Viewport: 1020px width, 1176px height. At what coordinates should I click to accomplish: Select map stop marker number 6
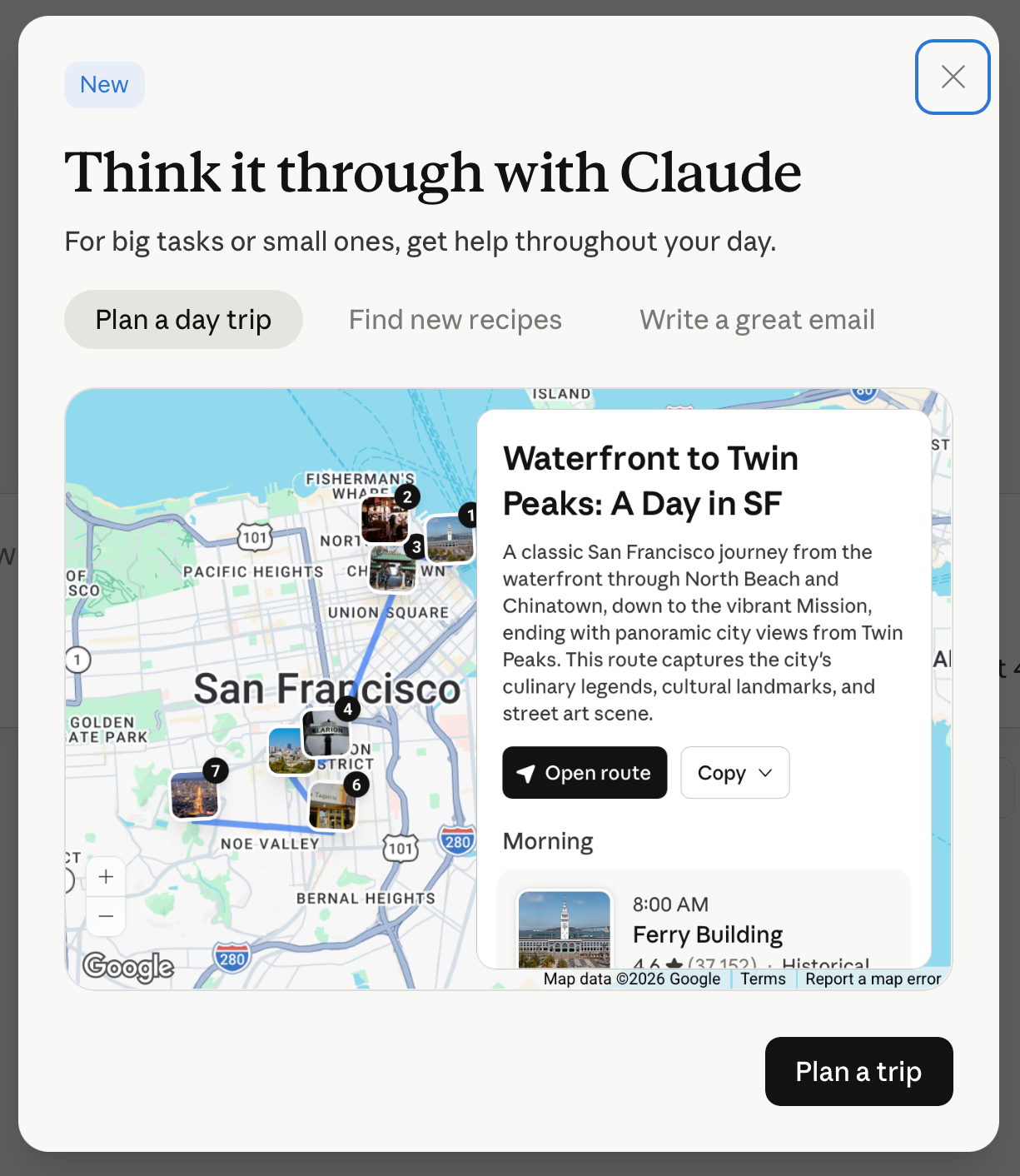[x=333, y=805]
